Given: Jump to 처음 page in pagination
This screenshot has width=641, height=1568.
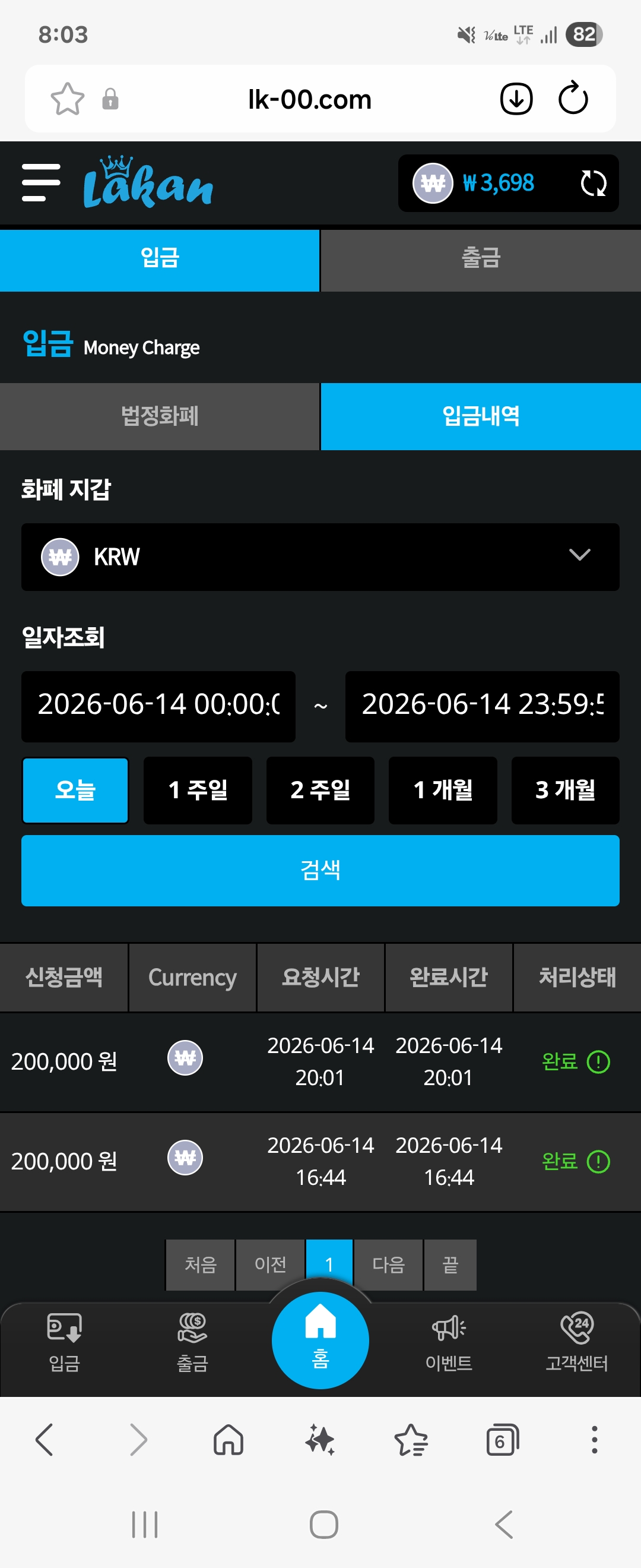Looking at the screenshot, I should pyautogui.click(x=200, y=1265).
